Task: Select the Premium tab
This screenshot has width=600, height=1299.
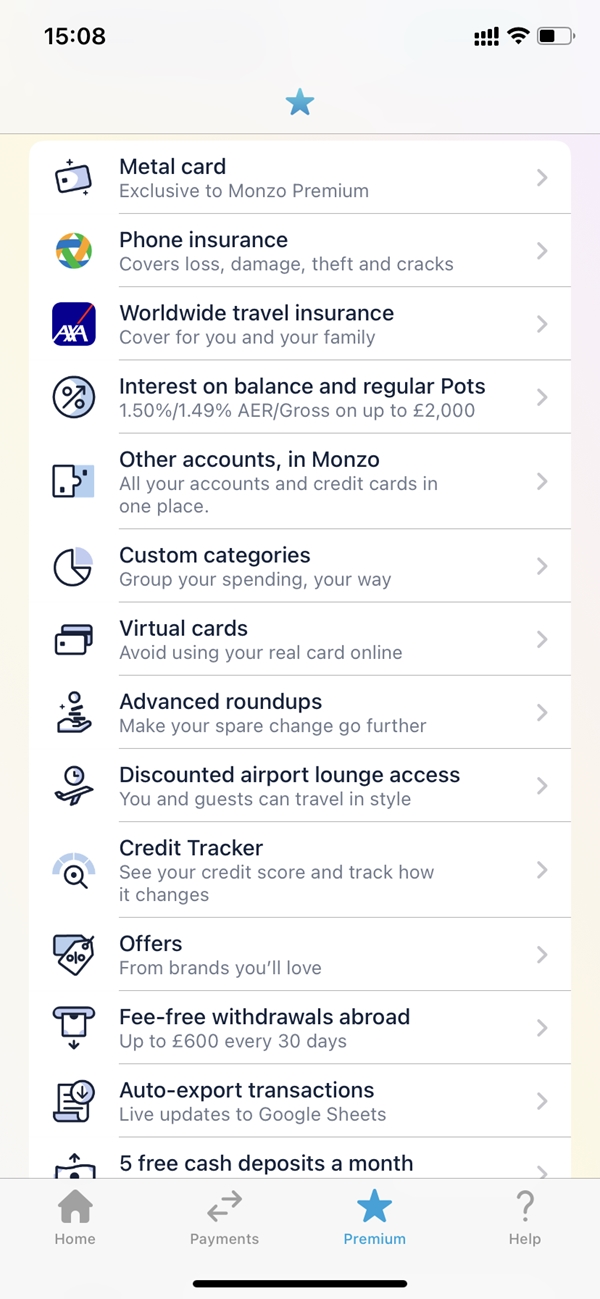Action: (375, 1219)
